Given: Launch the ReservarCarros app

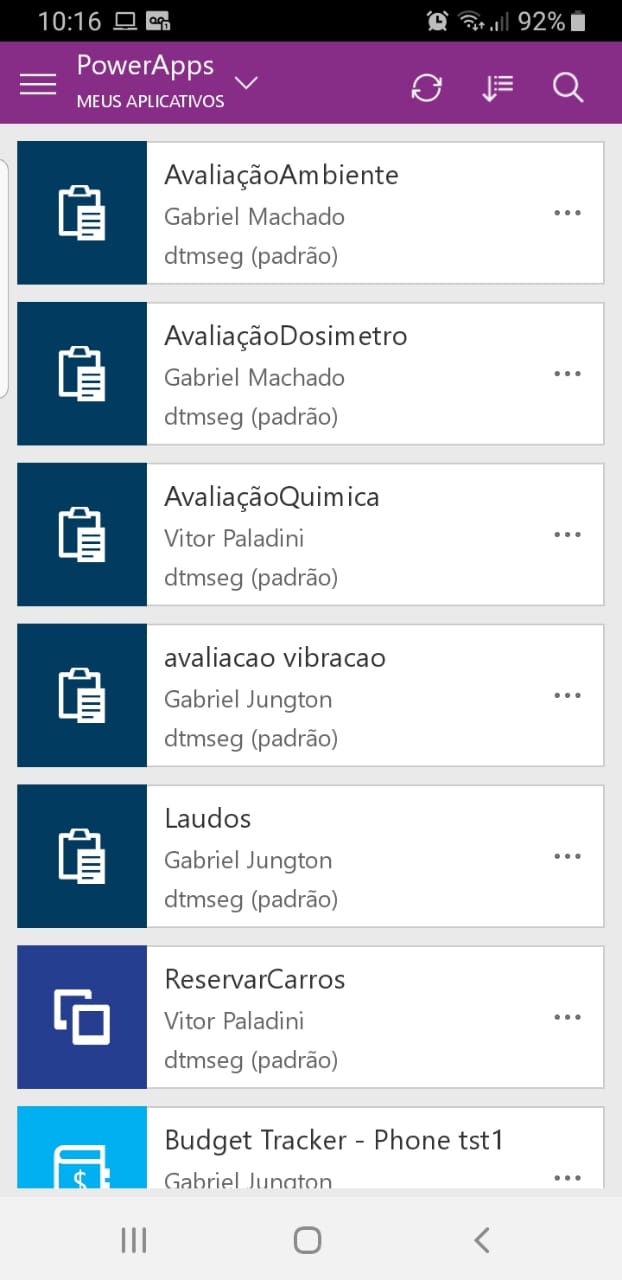Looking at the screenshot, I should (310, 1018).
